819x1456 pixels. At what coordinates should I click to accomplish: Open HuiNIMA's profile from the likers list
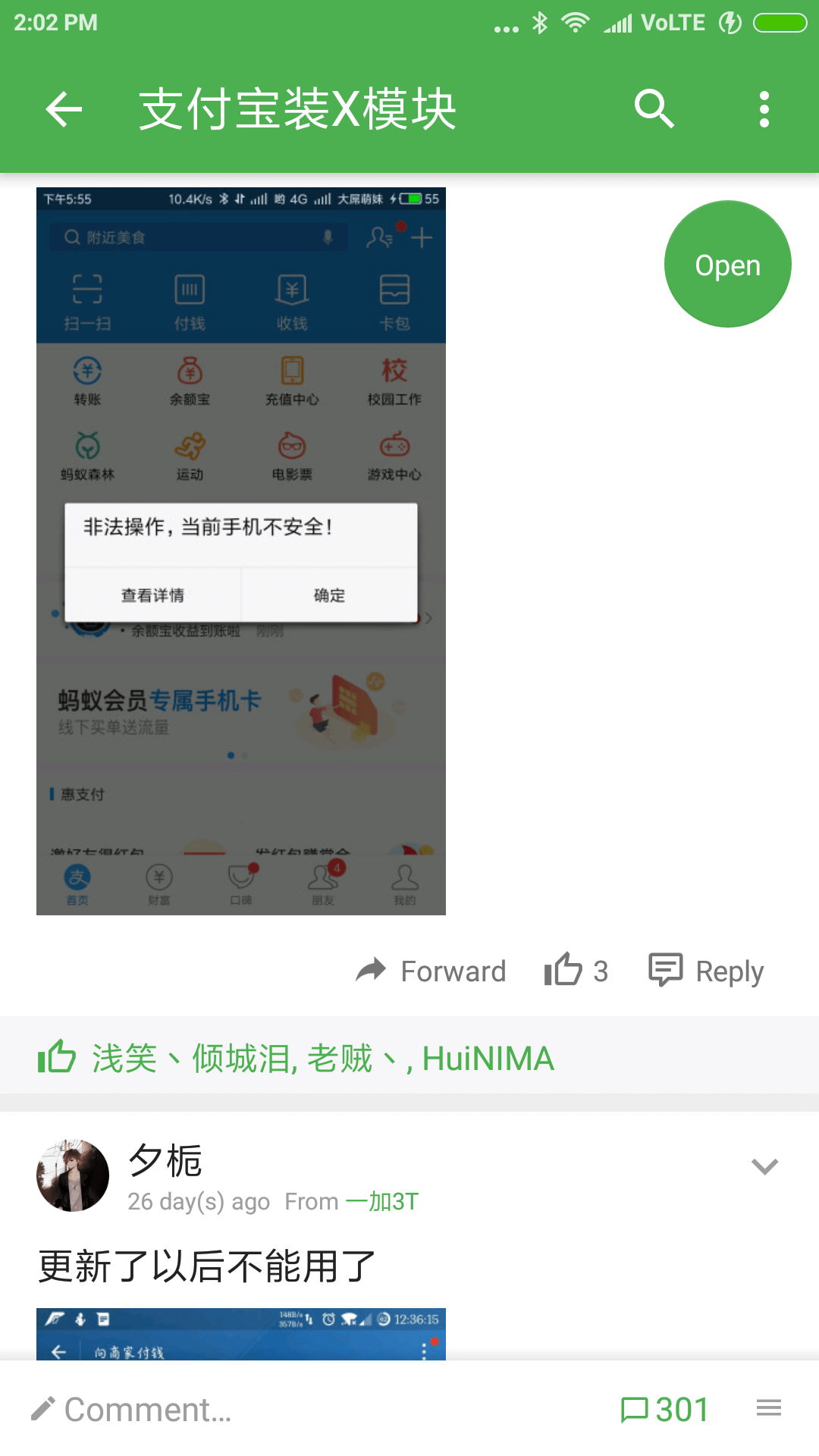click(488, 1059)
